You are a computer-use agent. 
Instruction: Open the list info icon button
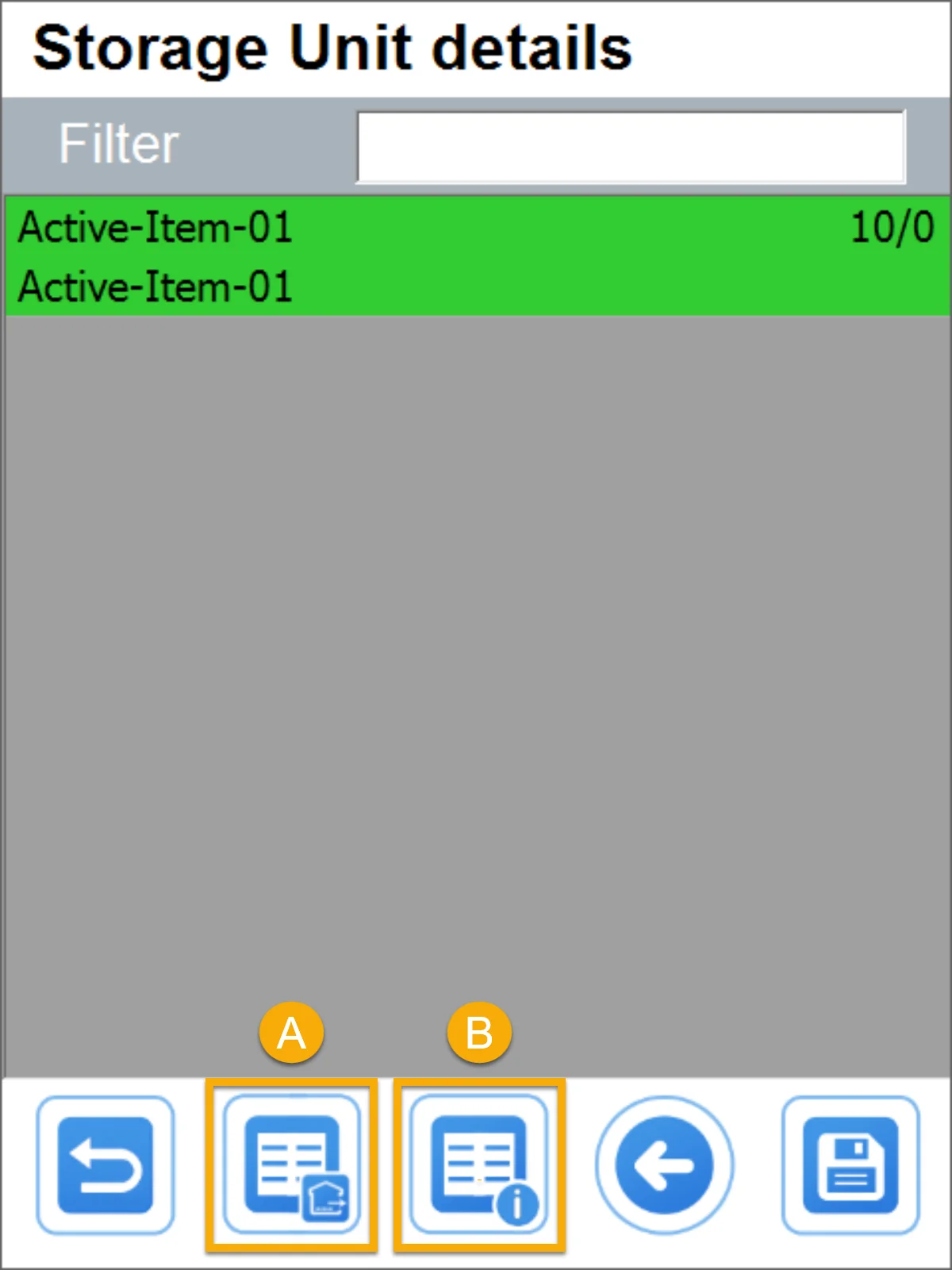tap(479, 1165)
